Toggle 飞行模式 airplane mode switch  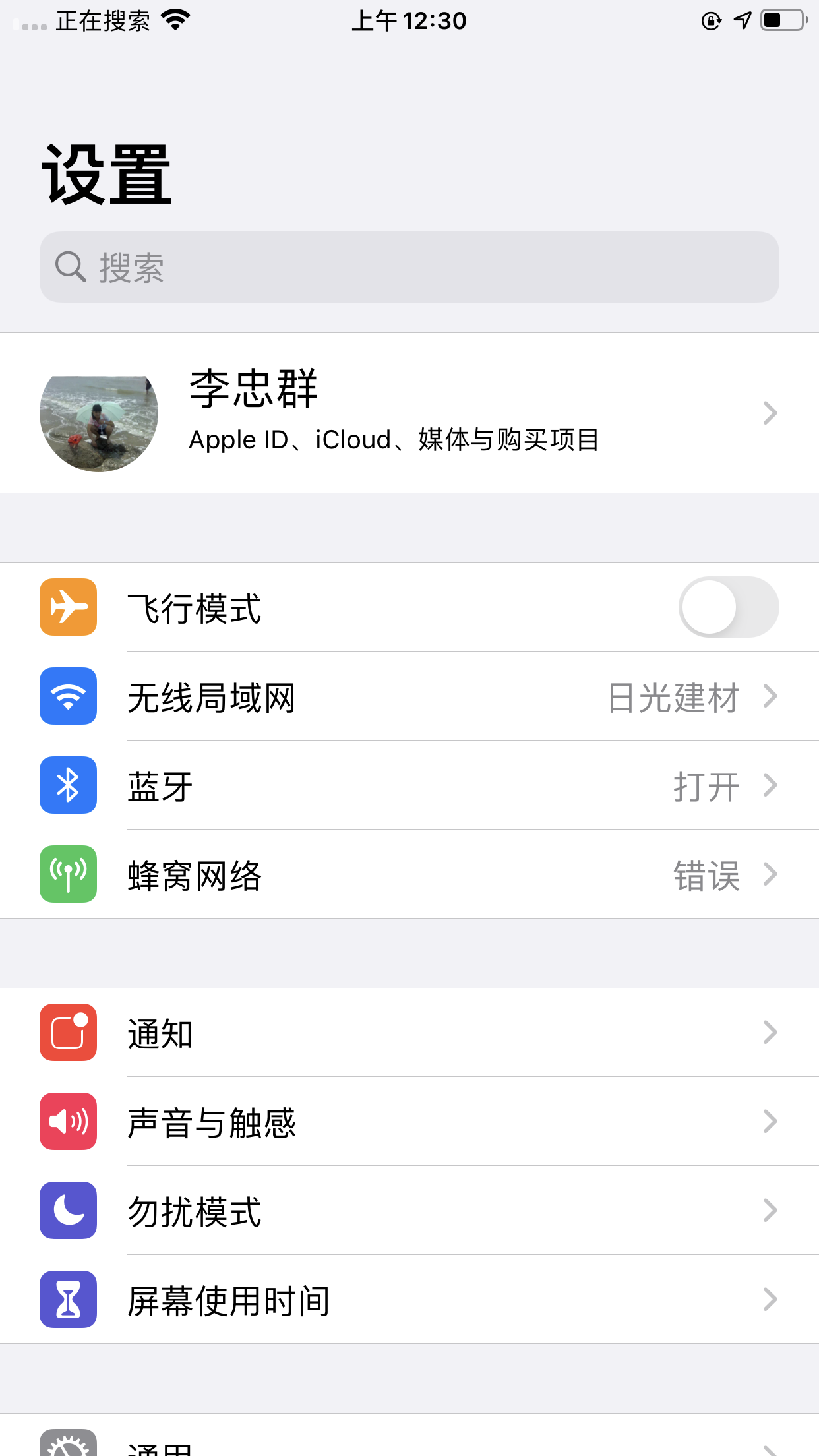tap(728, 607)
